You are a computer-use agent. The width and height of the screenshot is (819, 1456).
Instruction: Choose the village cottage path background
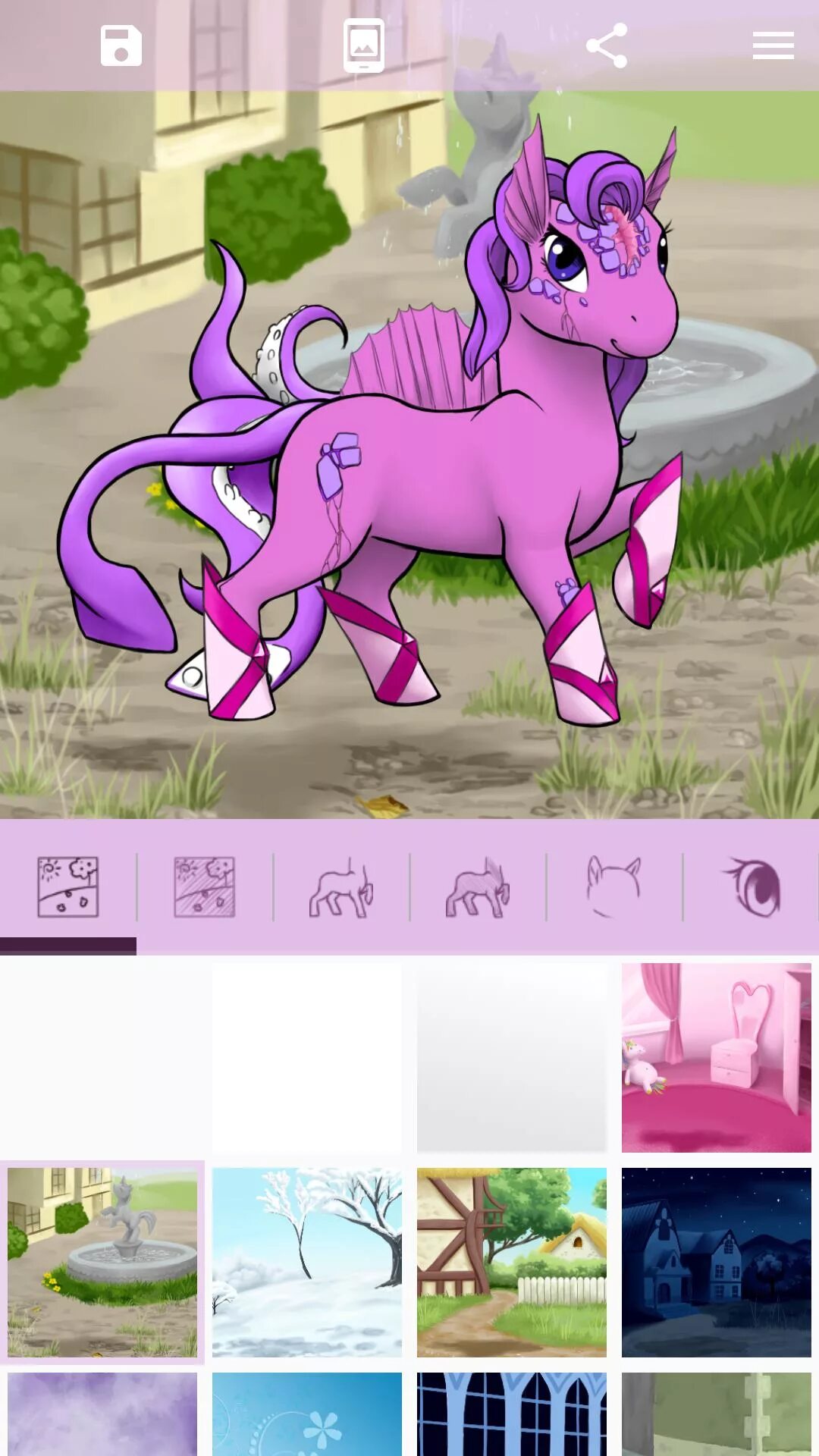click(x=512, y=1263)
